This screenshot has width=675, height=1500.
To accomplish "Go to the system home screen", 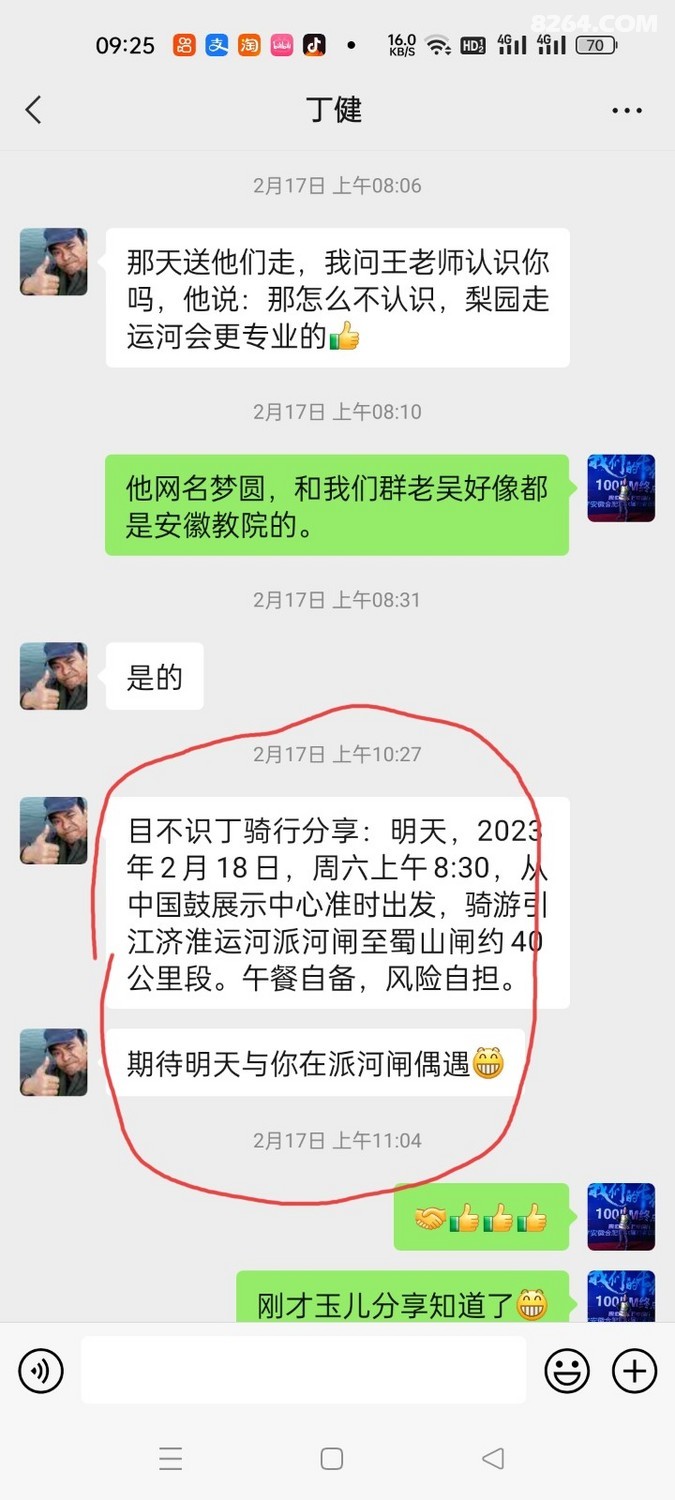I will (x=332, y=1458).
